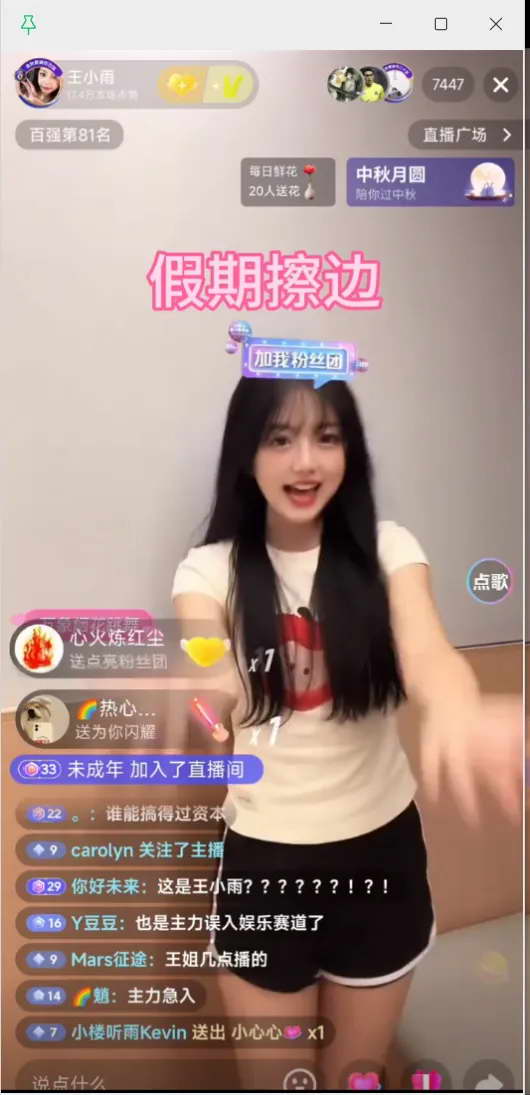Close the app window
530x1095 pixels.
coord(496,24)
